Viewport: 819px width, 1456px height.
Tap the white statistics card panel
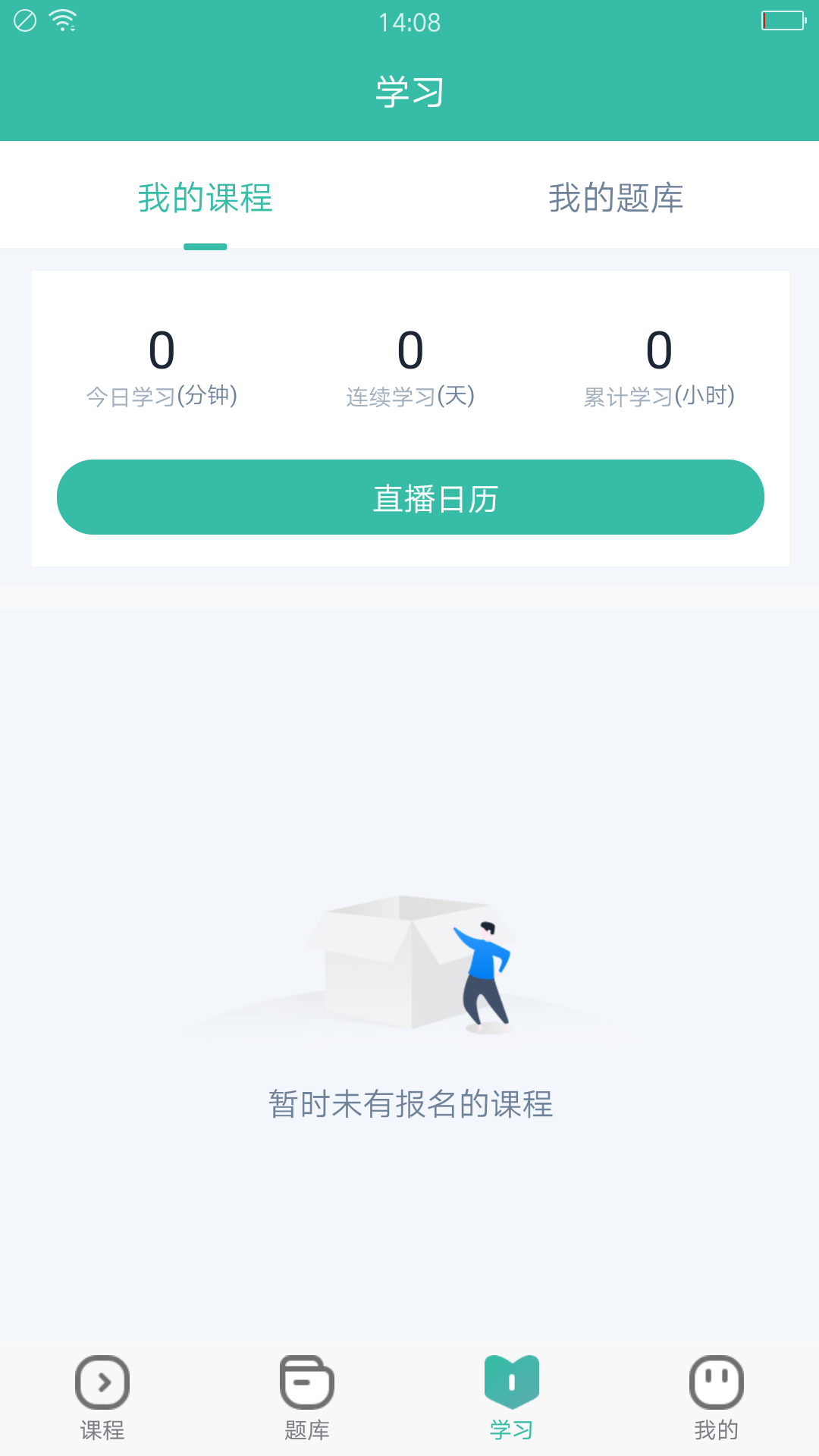point(409,417)
